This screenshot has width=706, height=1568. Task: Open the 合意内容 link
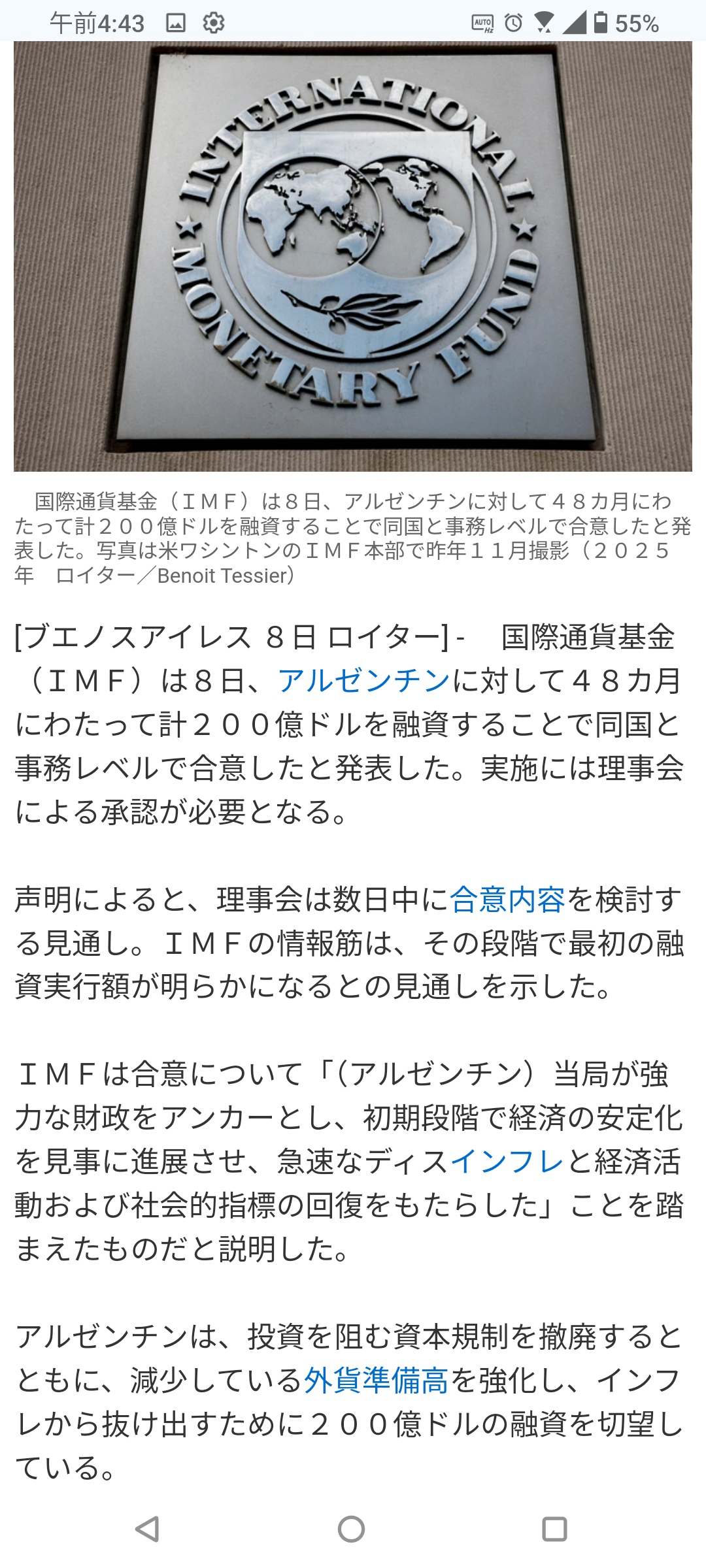click(x=507, y=899)
